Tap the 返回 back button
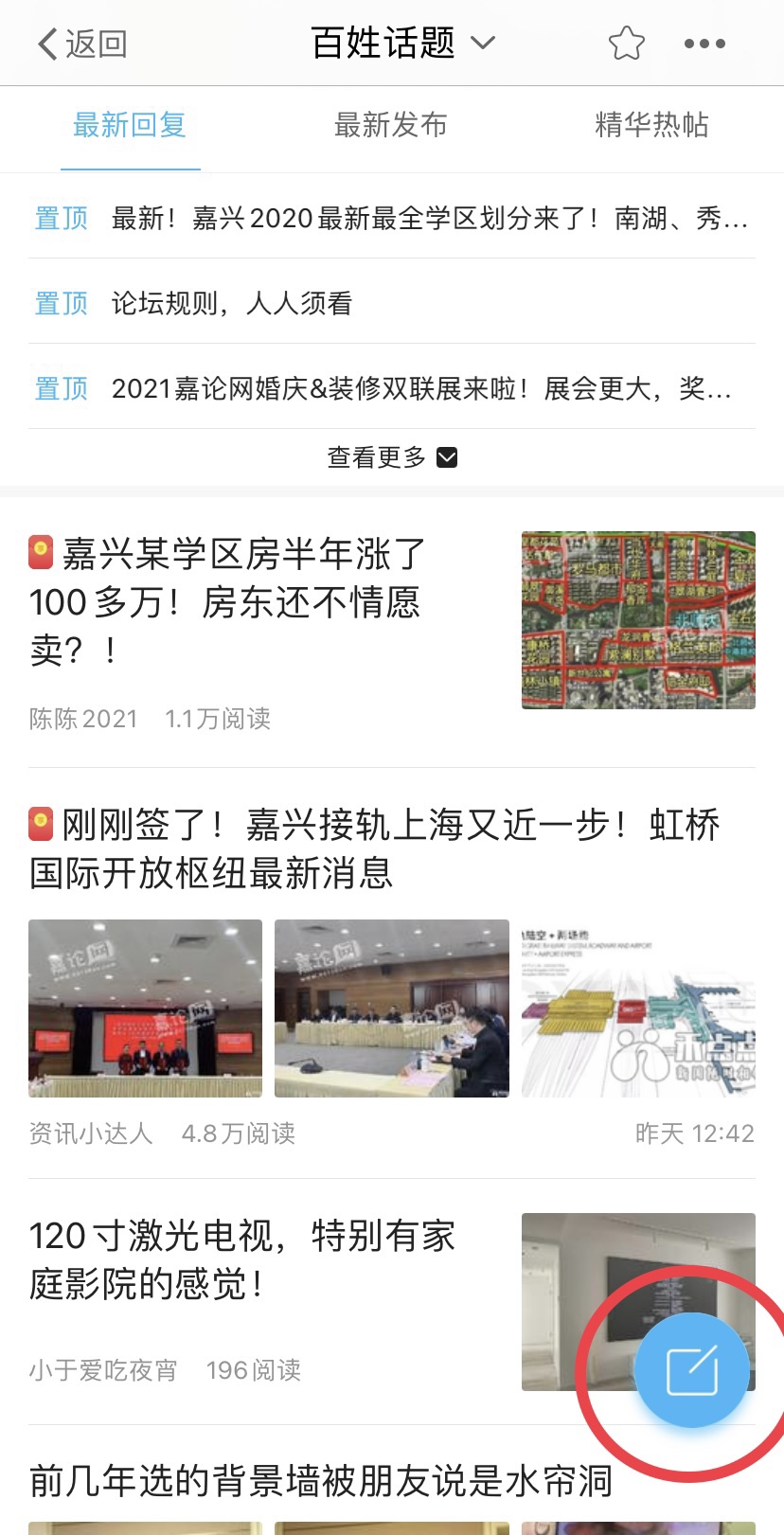Viewport: 784px width, 1535px height. (81, 44)
